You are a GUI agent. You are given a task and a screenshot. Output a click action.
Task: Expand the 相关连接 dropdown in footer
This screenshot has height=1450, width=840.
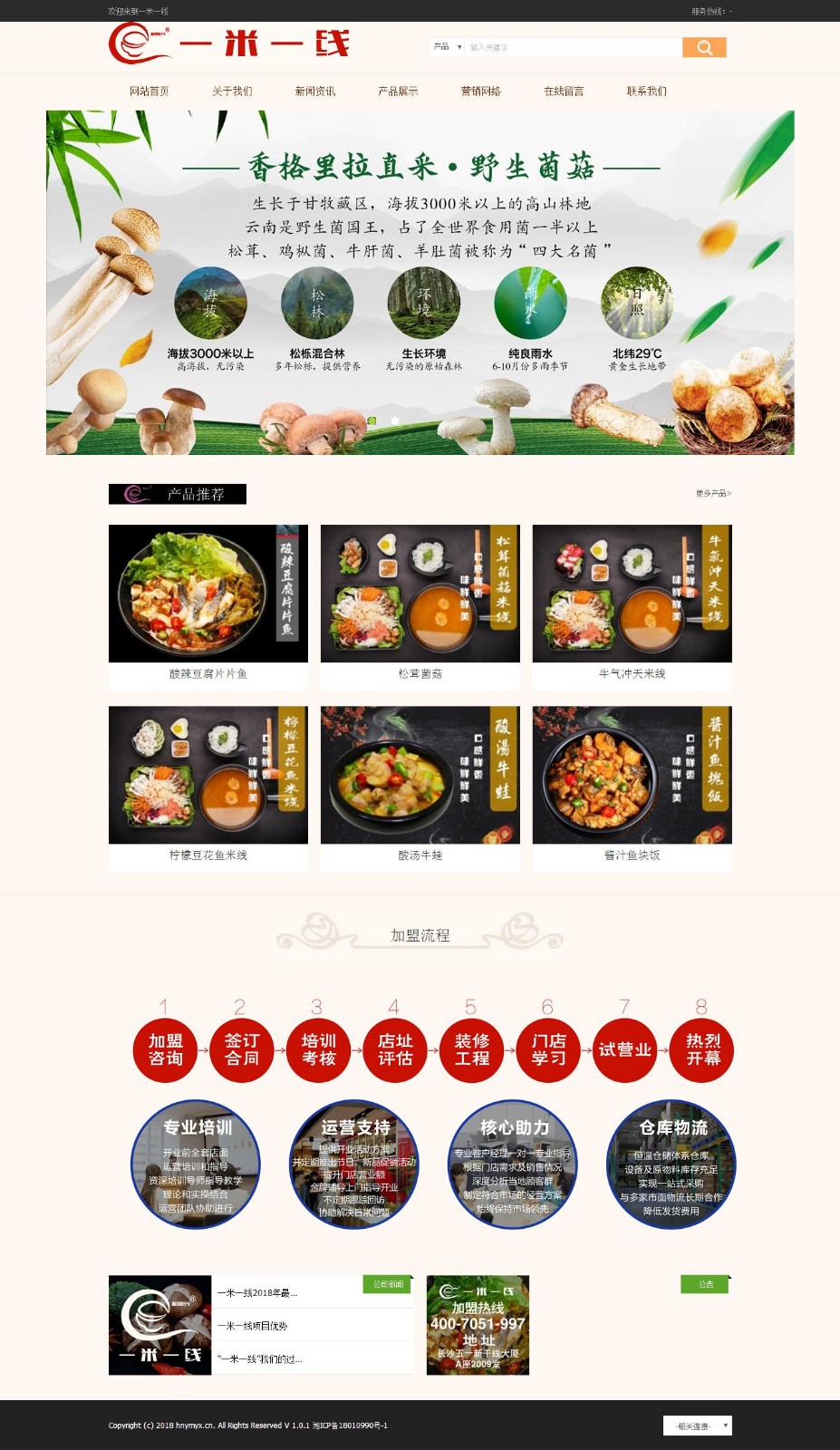[697, 1426]
